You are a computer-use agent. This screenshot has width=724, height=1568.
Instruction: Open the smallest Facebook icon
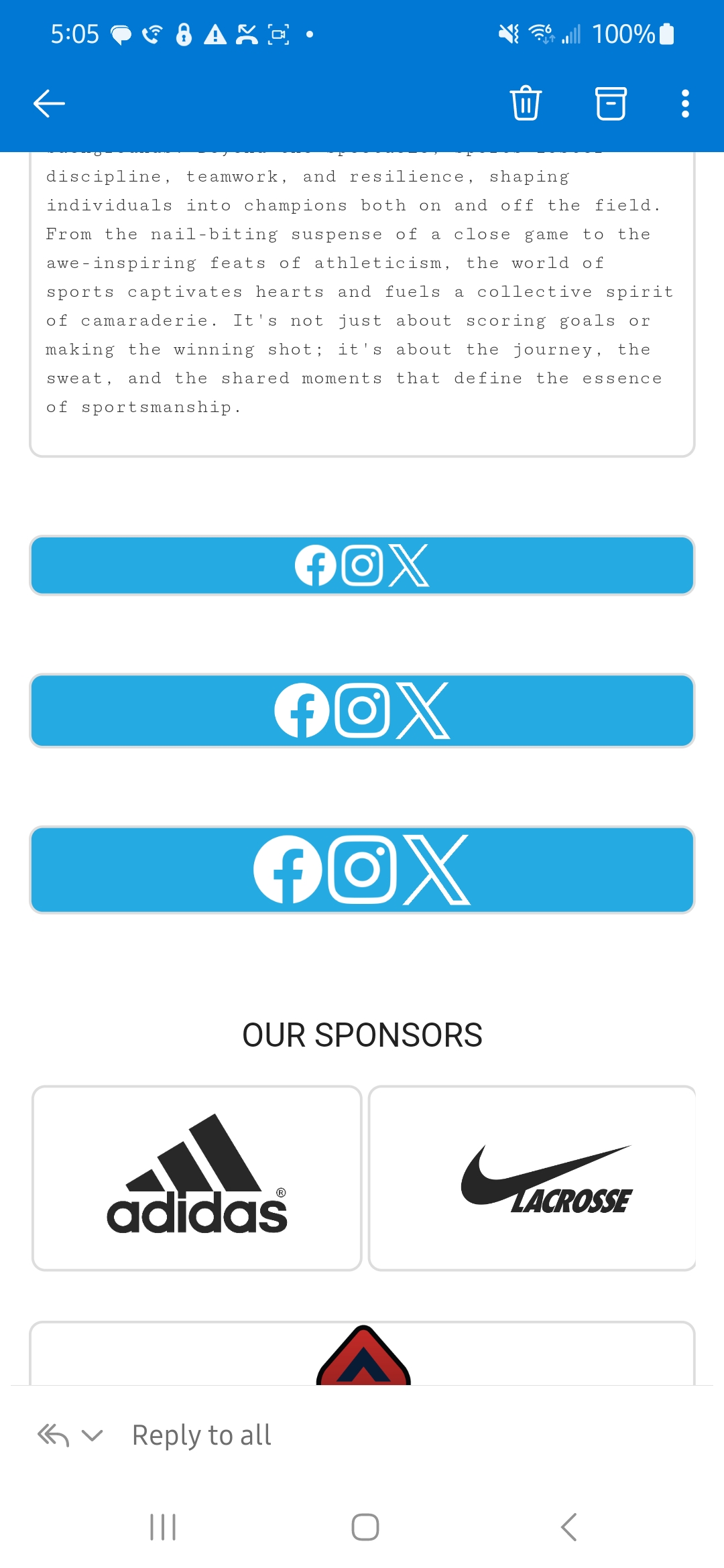pyautogui.click(x=316, y=566)
